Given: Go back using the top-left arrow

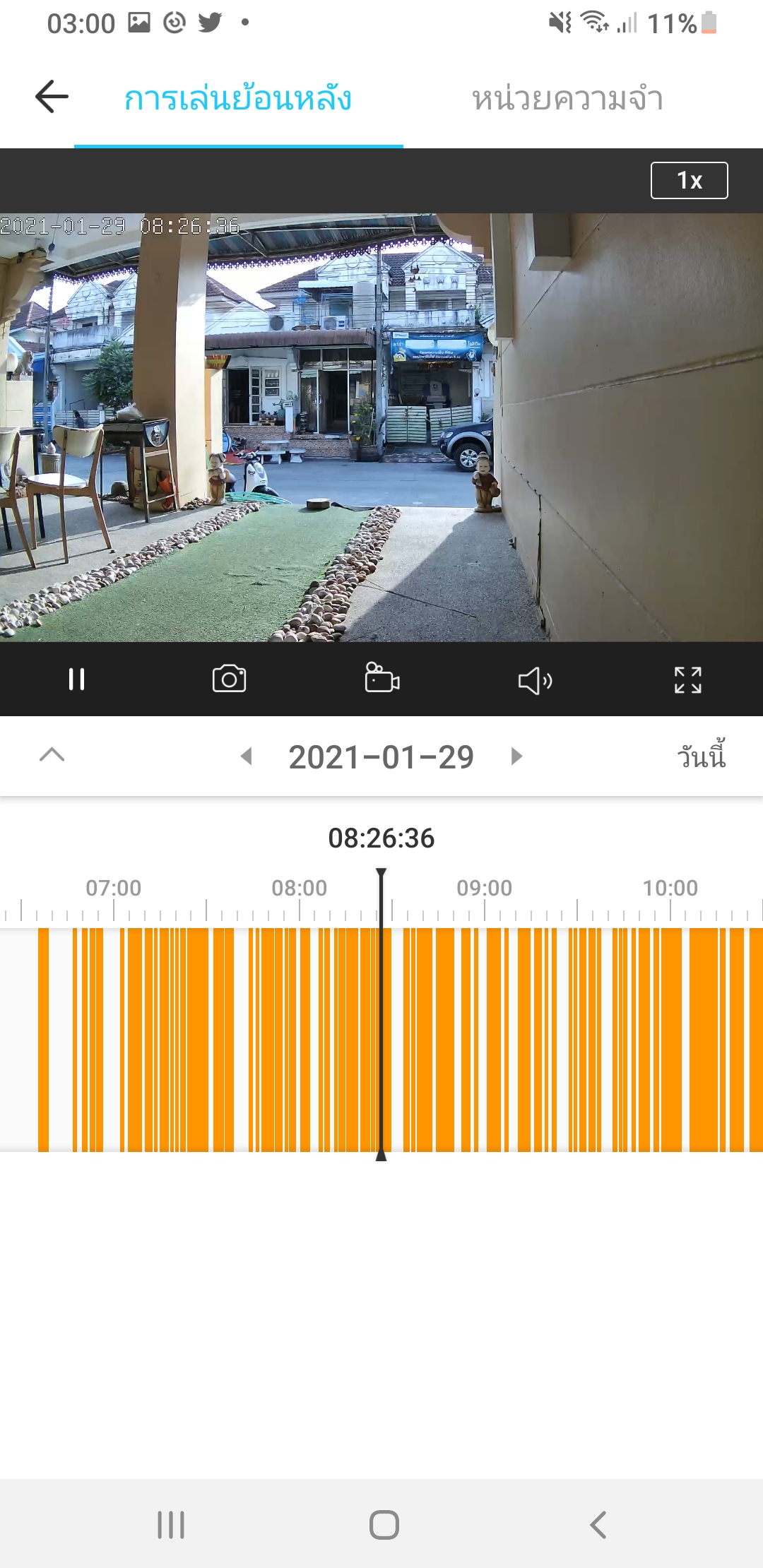Looking at the screenshot, I should coord(52,97).
